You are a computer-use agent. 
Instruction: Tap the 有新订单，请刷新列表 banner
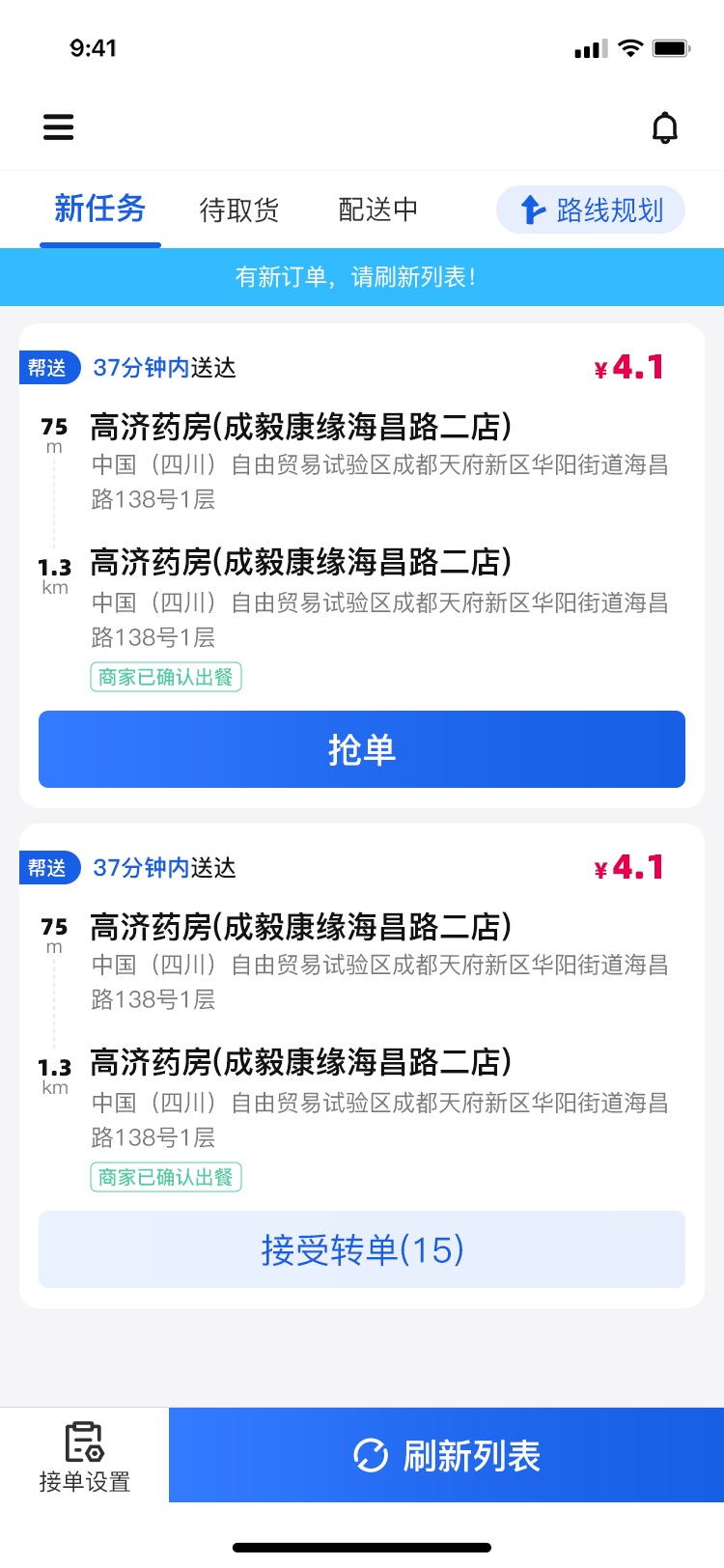pos(362,277)
